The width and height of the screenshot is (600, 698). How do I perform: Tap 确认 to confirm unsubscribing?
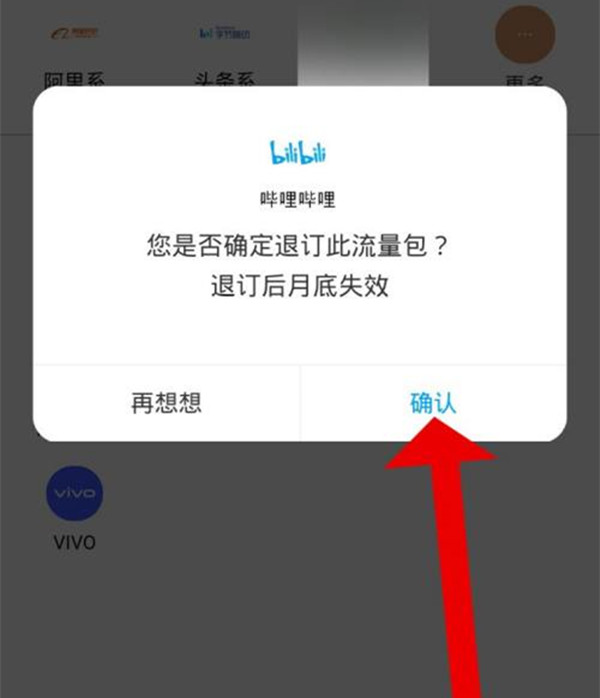tap(433, 402)
